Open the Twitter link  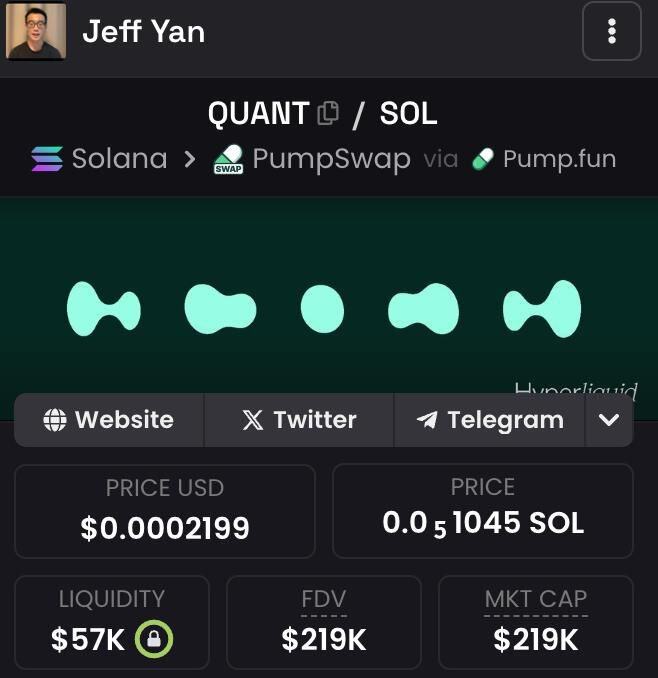coord(299,420)
